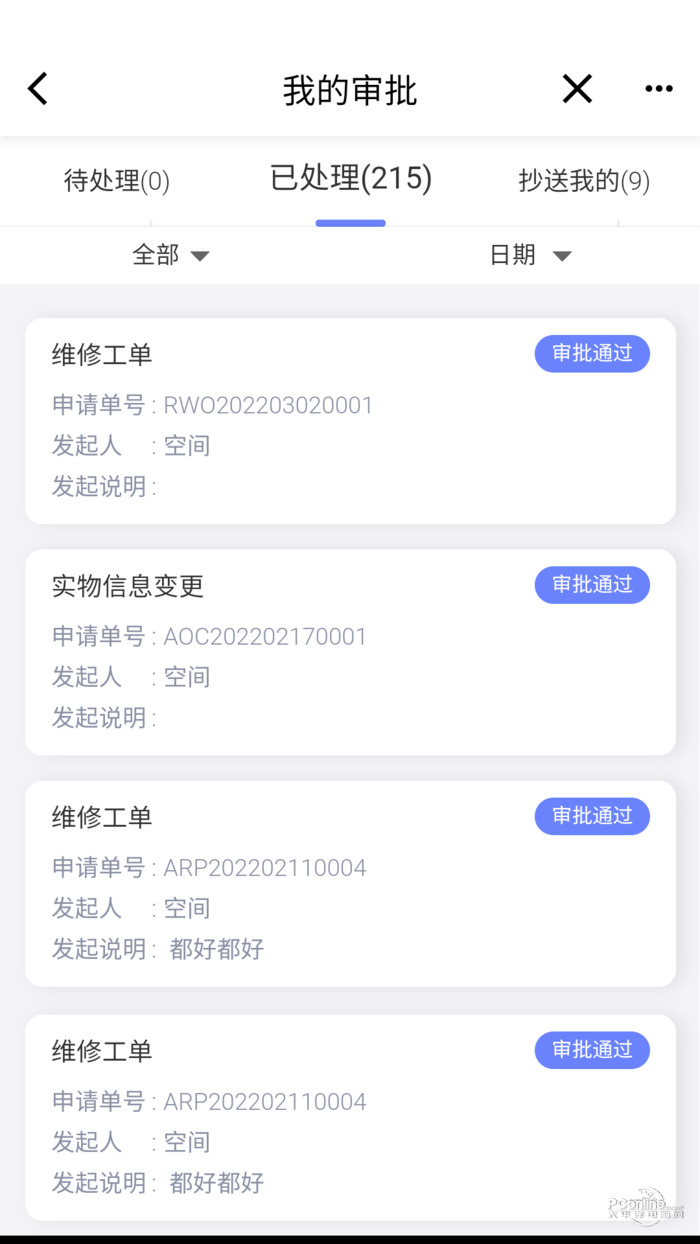This screenshot has width=700, height=1244.
Task: Go back using the top-left arrow
Action: click(x=38, y=89)
